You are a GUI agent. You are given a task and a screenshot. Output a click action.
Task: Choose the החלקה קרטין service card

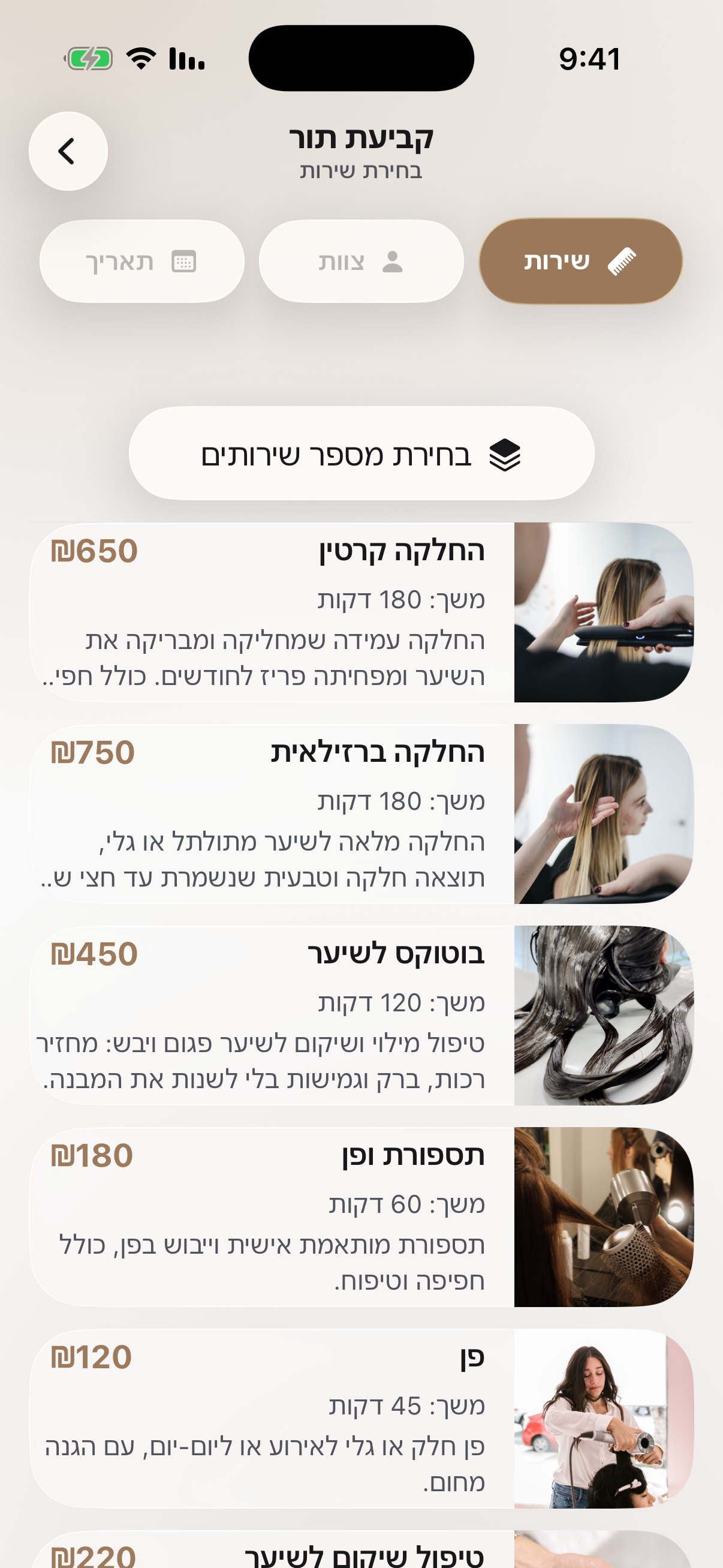click(x=361, y=612)
